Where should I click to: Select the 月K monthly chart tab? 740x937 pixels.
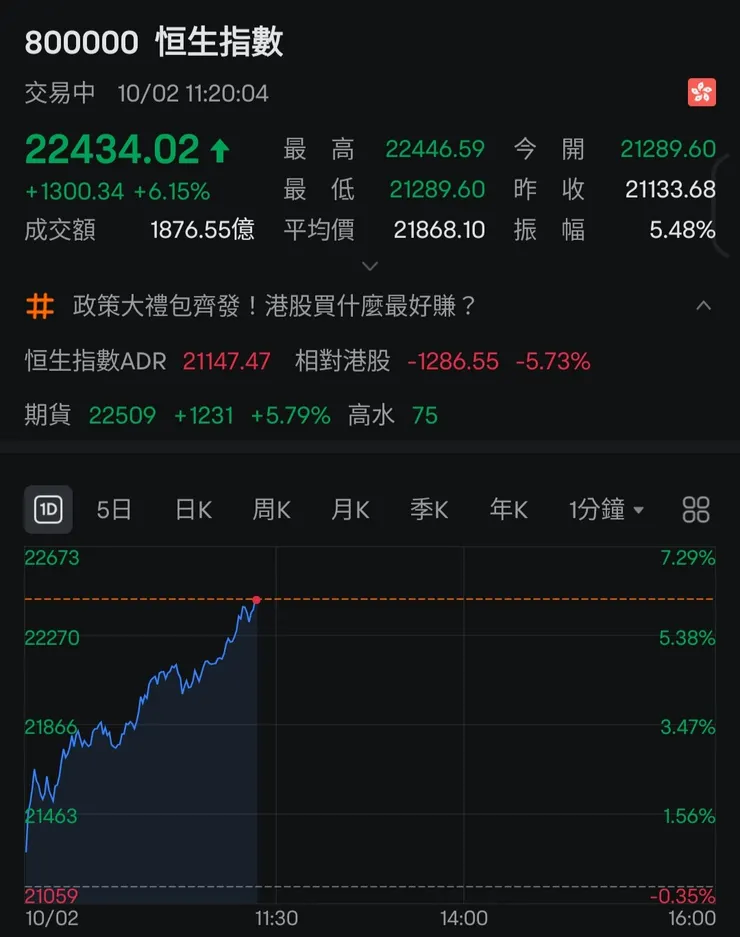point(349,509)
